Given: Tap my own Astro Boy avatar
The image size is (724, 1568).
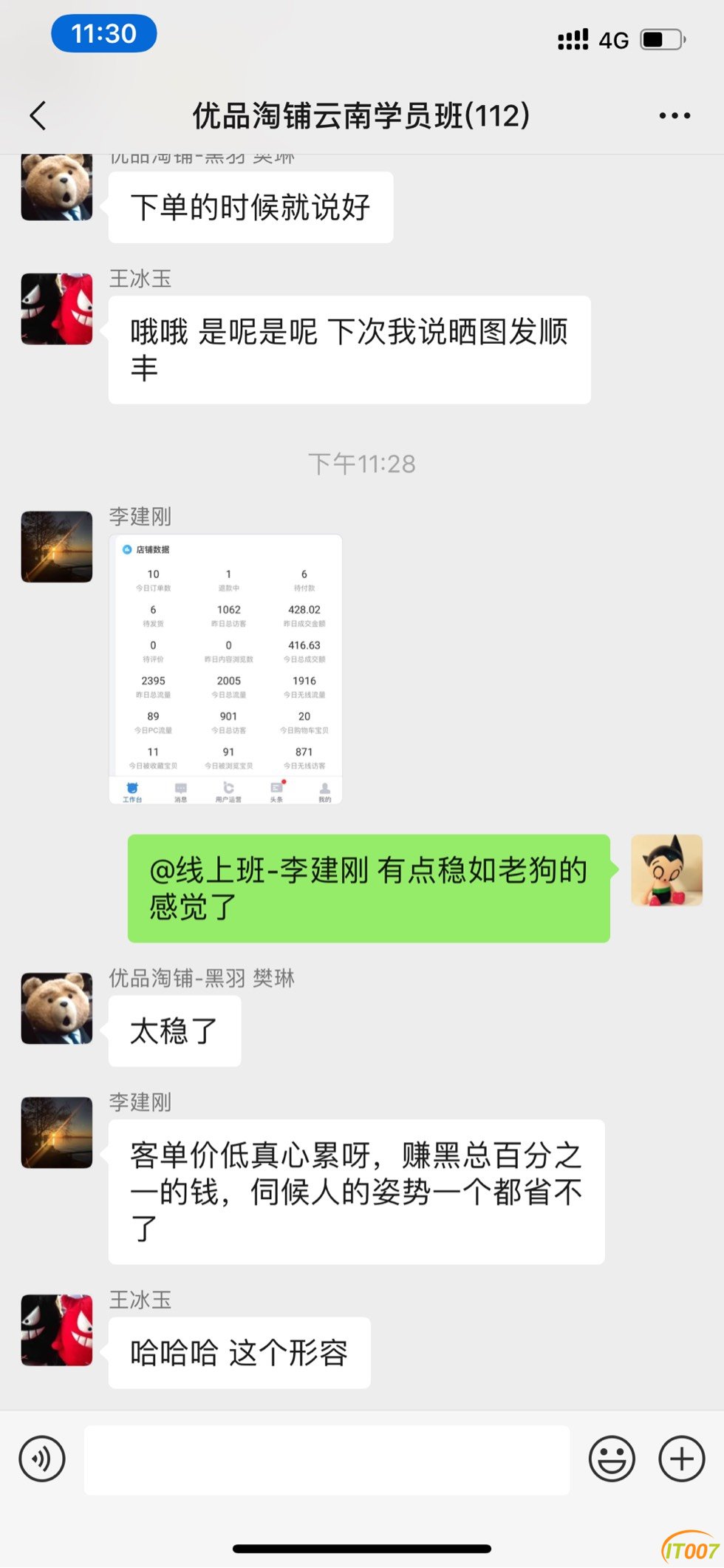Looking at the screenshot, I should click(666, 870).
